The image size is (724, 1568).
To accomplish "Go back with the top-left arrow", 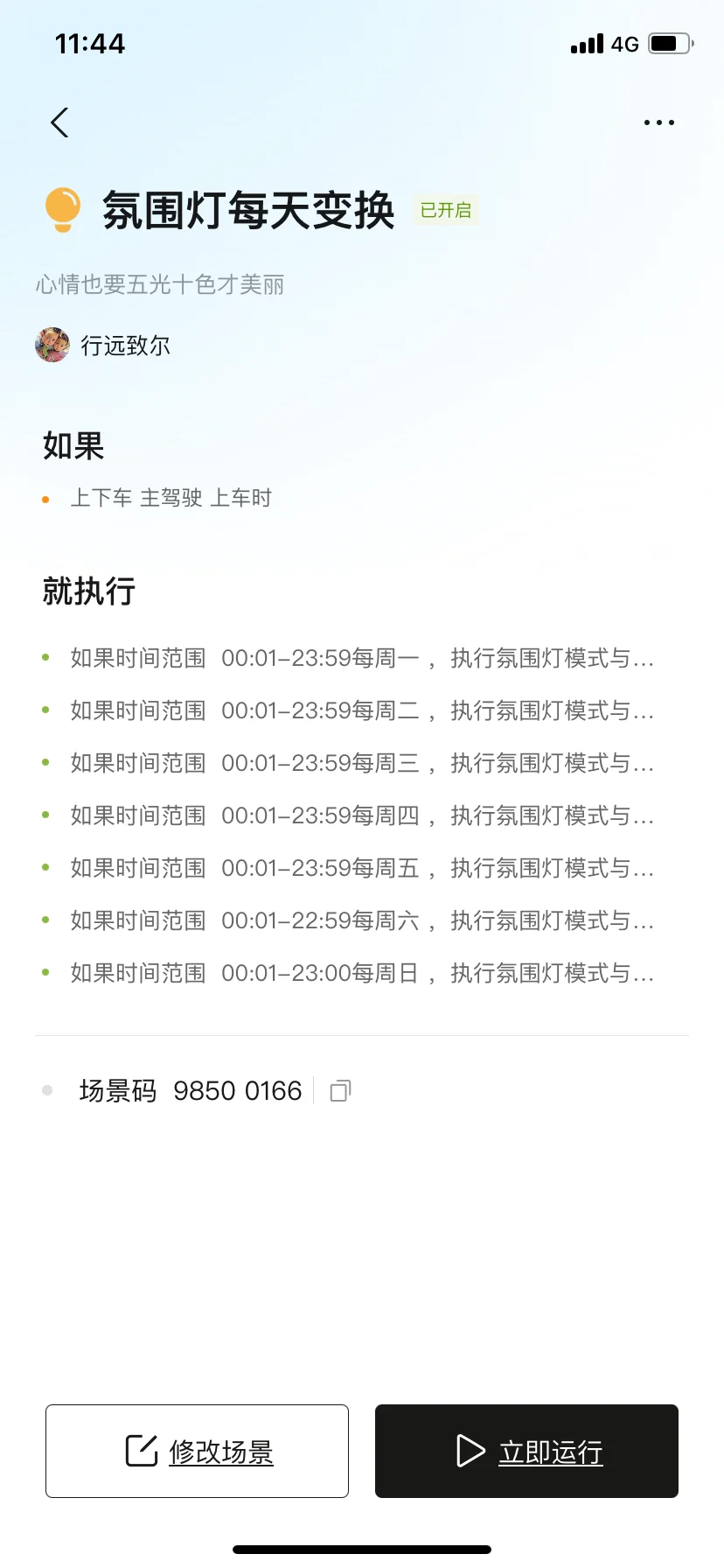I will point(59,122).
